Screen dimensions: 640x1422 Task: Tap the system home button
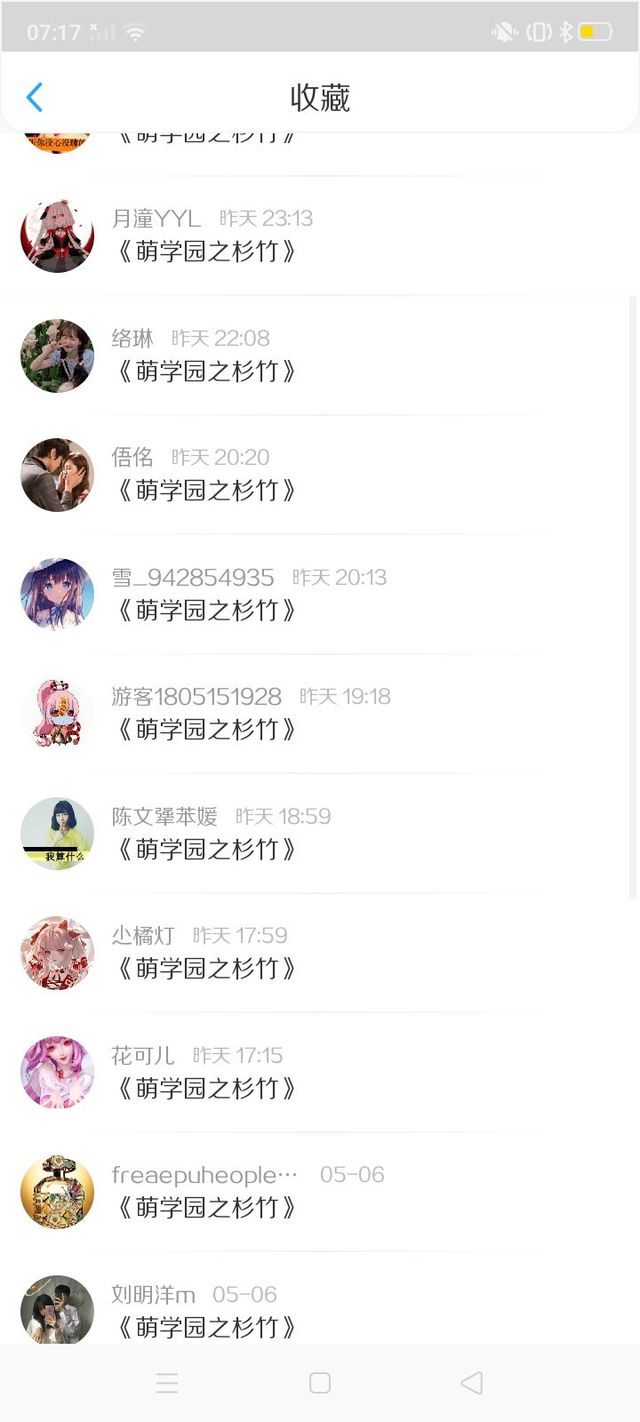(x=320, y=1383)
